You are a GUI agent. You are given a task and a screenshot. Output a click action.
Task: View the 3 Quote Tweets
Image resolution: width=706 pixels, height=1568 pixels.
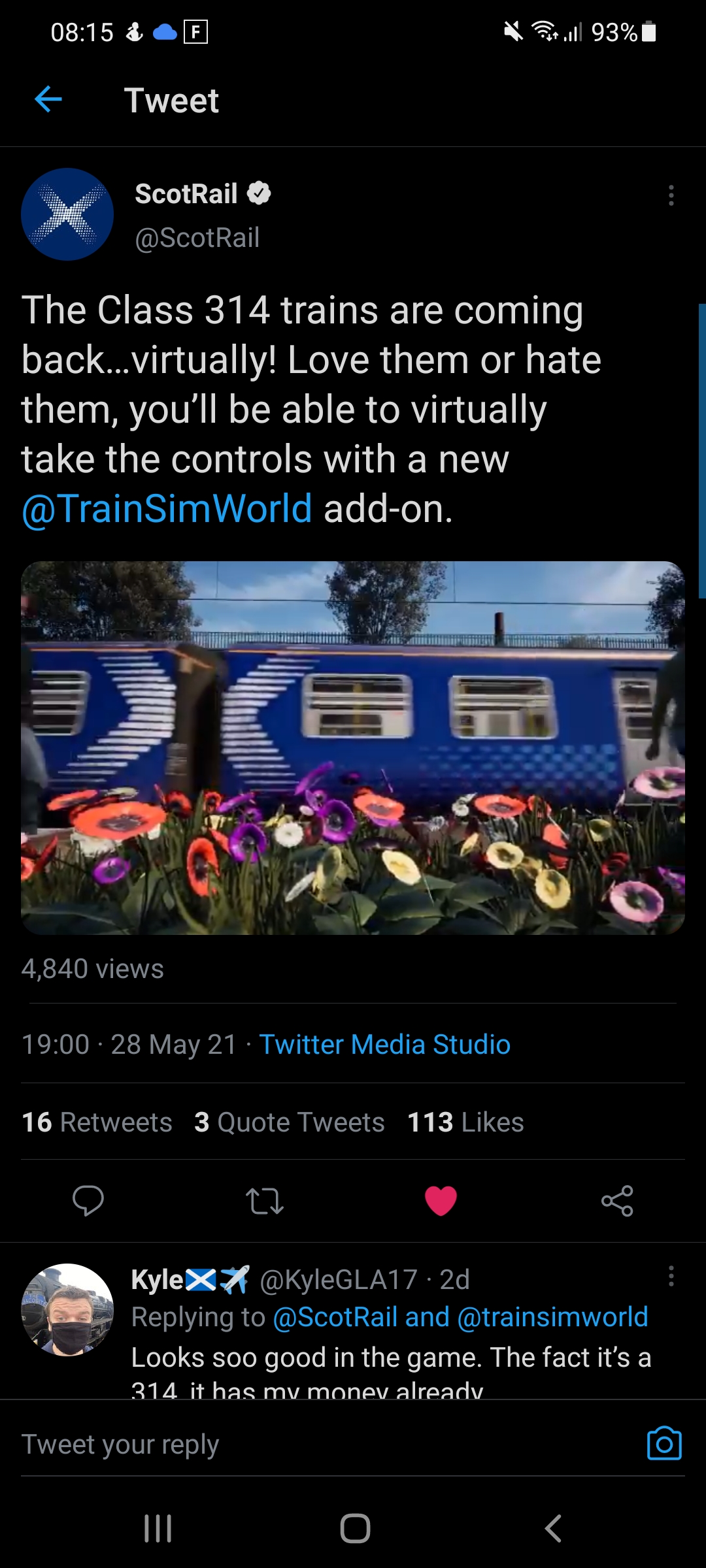tap(290, 1122)
